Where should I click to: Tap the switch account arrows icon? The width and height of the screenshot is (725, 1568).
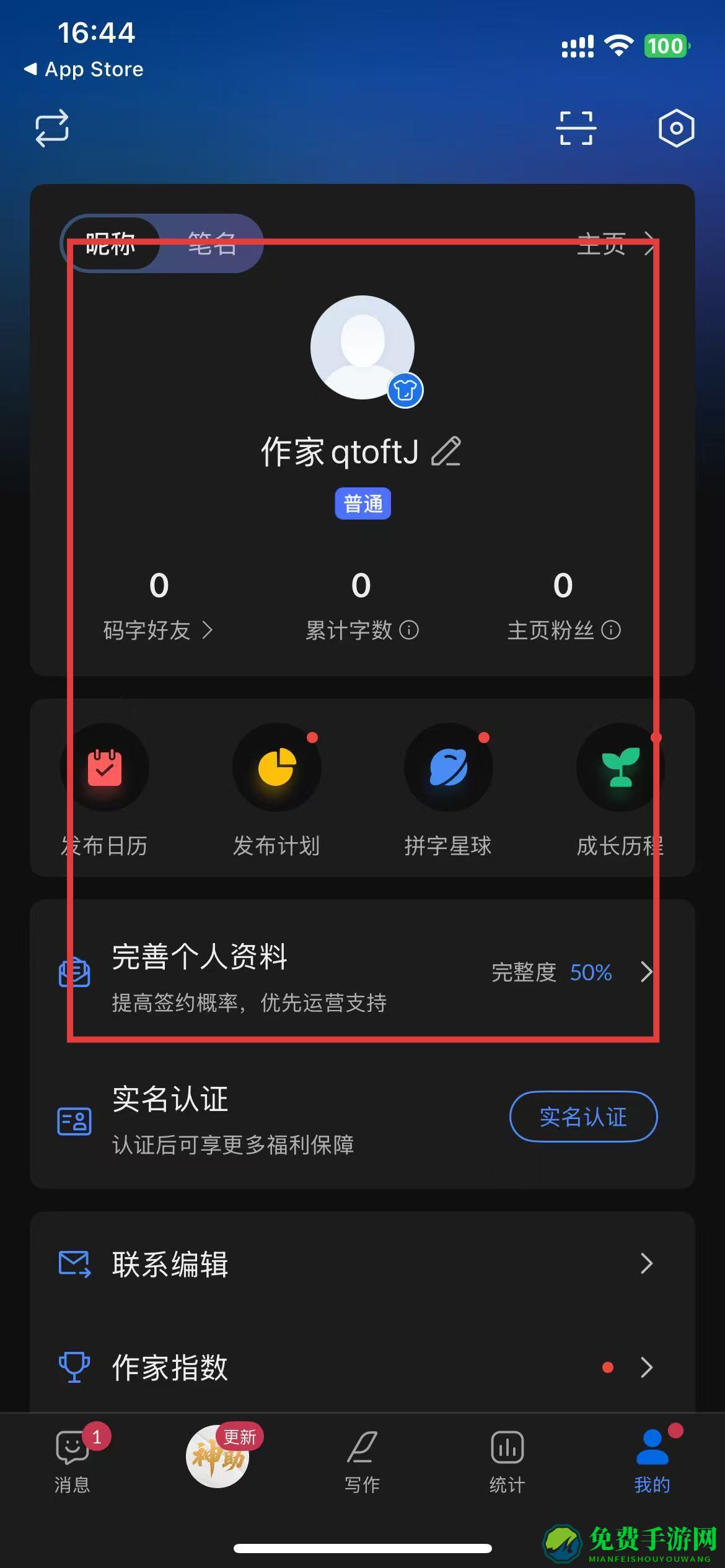pos(52,128)
